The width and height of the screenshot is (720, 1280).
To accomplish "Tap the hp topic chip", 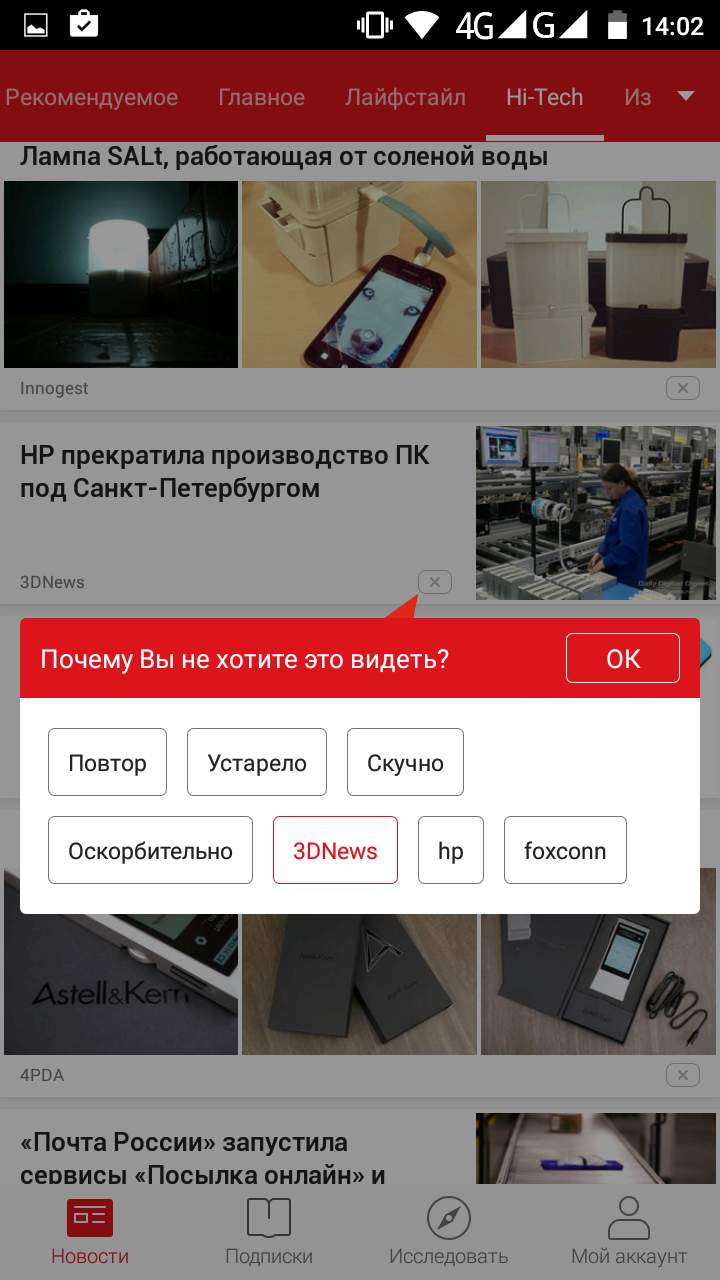I will [x=451, y=850].
